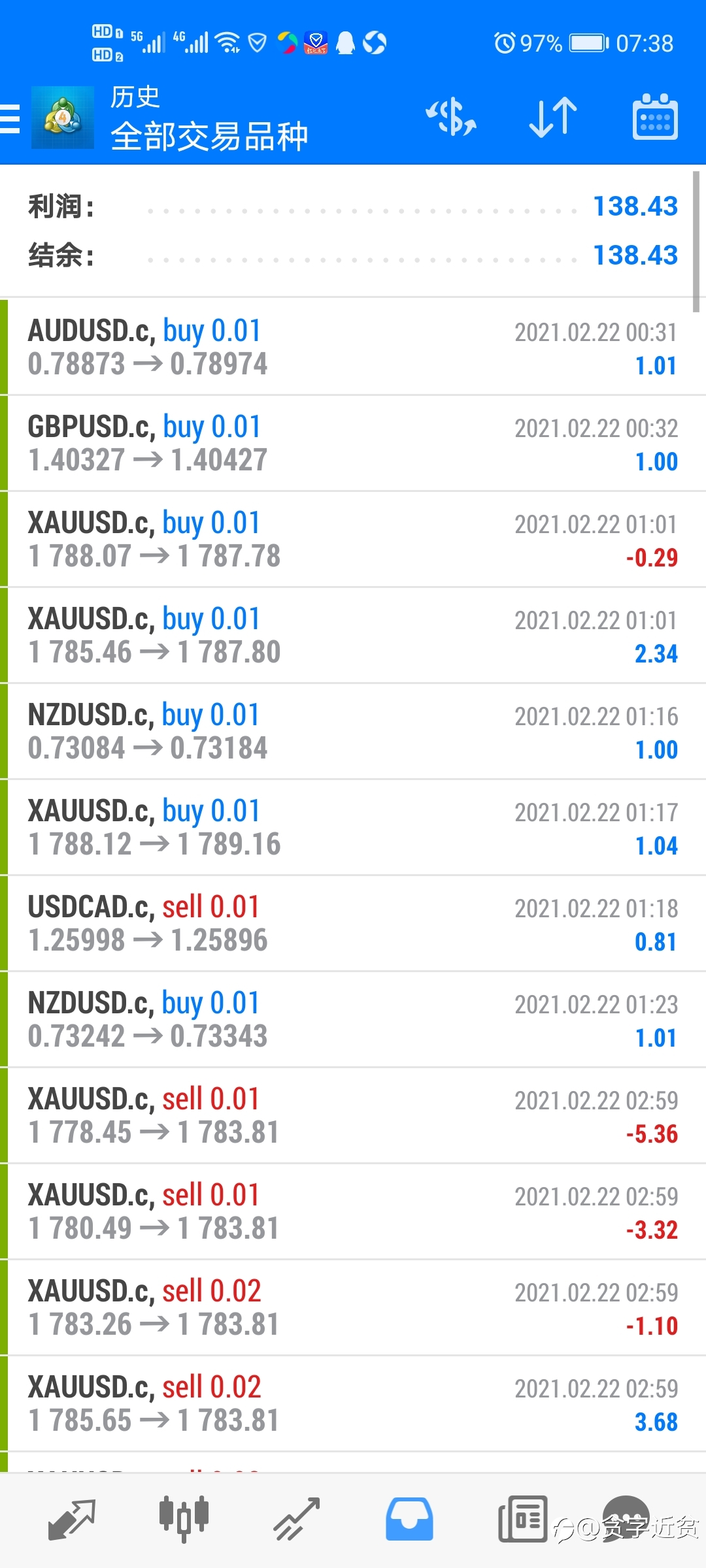The width and height of the screenshot is (706, 1568).
Task: Open the XAUUSD.c trade with -0.29 loss
Action: (353, 539)
